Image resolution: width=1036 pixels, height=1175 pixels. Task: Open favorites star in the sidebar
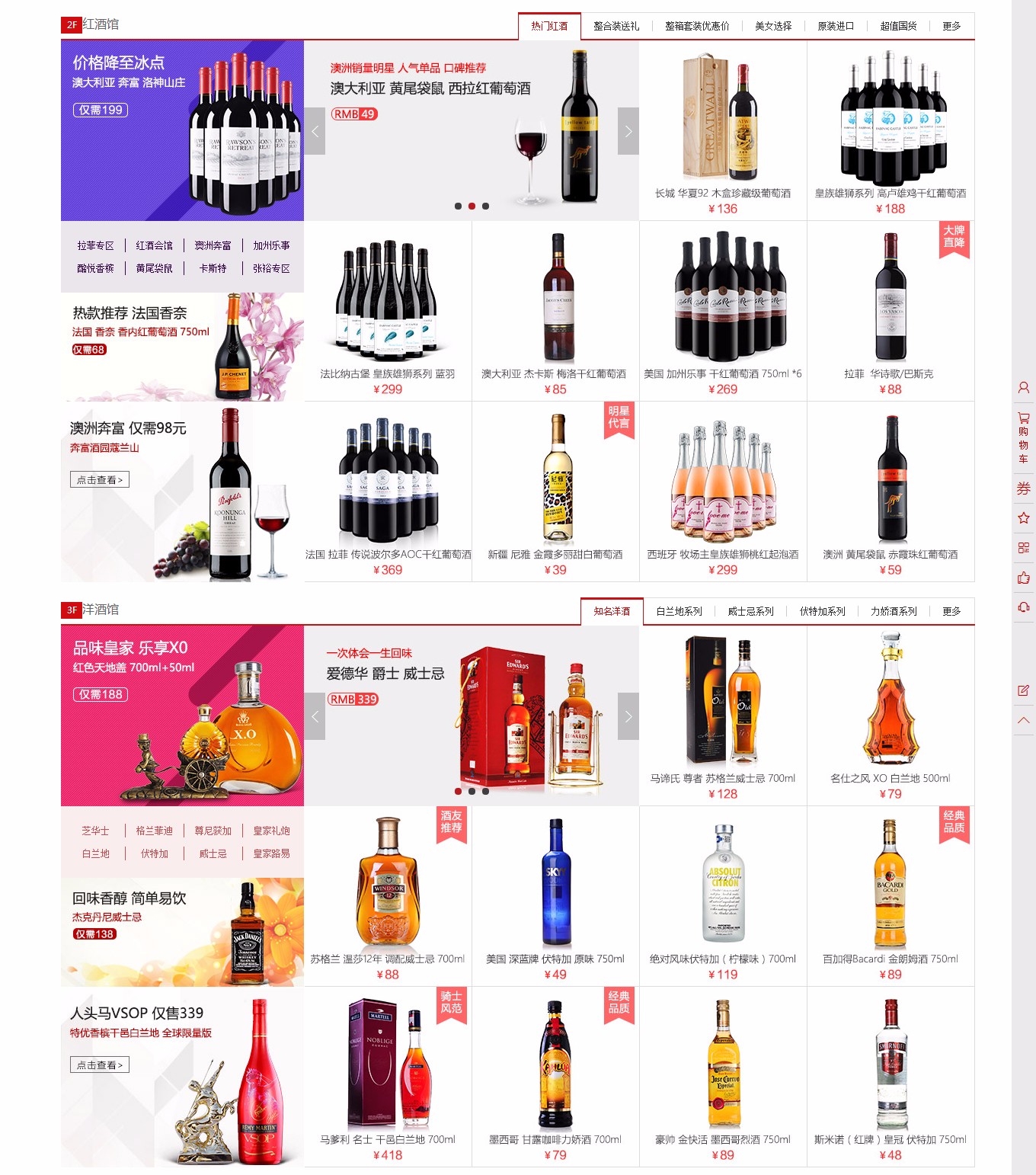1024,518
